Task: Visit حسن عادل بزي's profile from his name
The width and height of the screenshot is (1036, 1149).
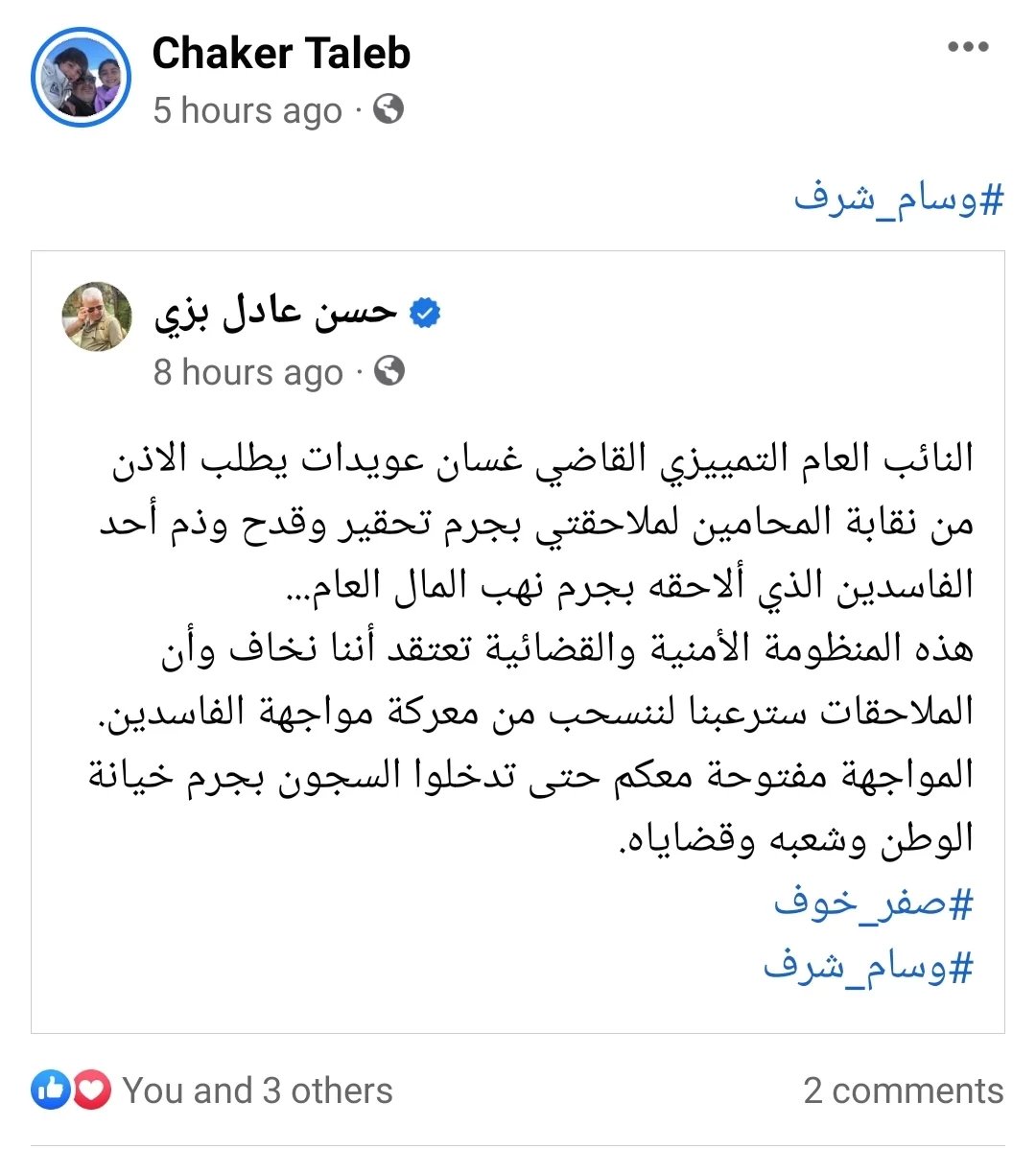Action: (x=275, y=313)
